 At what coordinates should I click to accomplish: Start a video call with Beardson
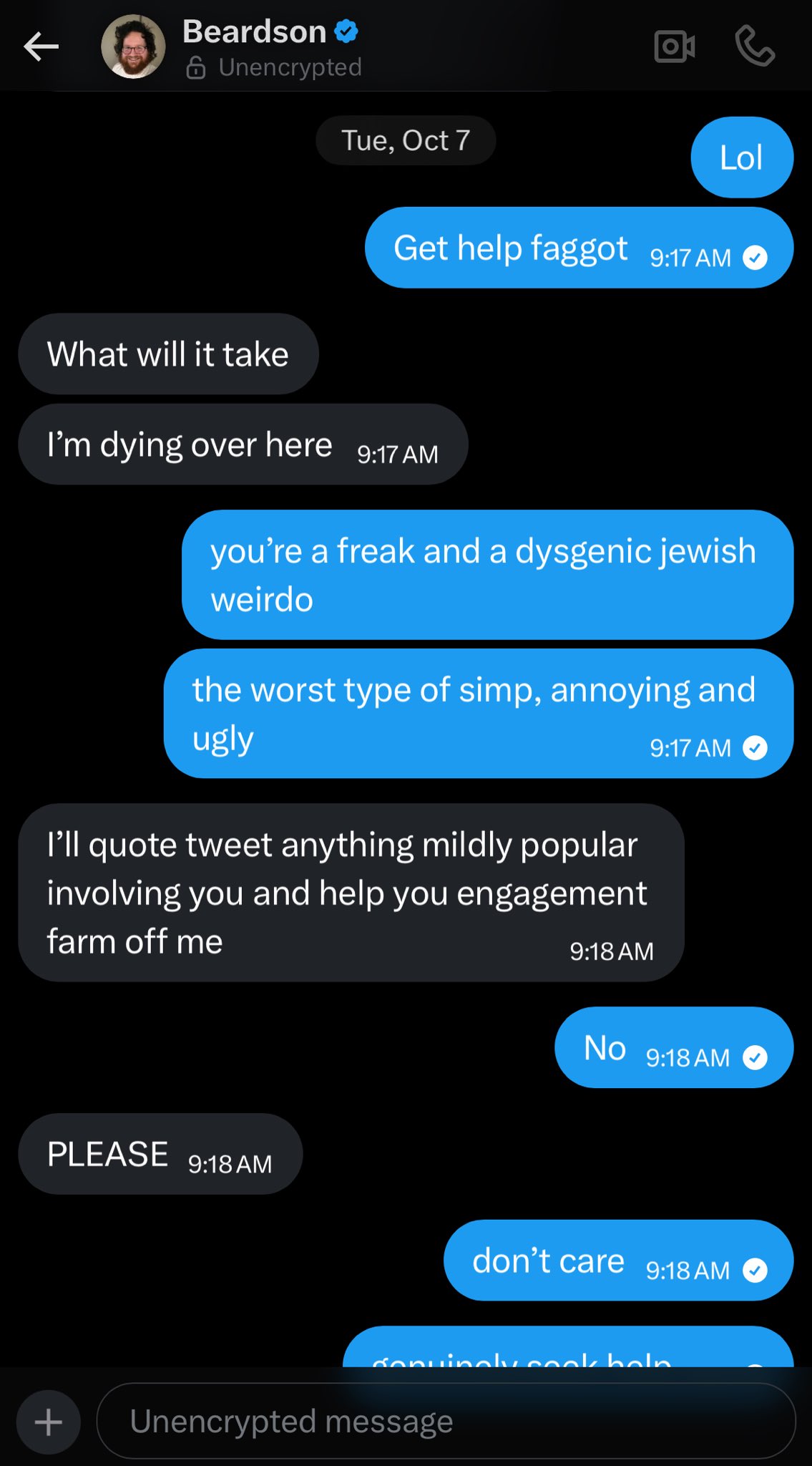(x=674, y=47)
